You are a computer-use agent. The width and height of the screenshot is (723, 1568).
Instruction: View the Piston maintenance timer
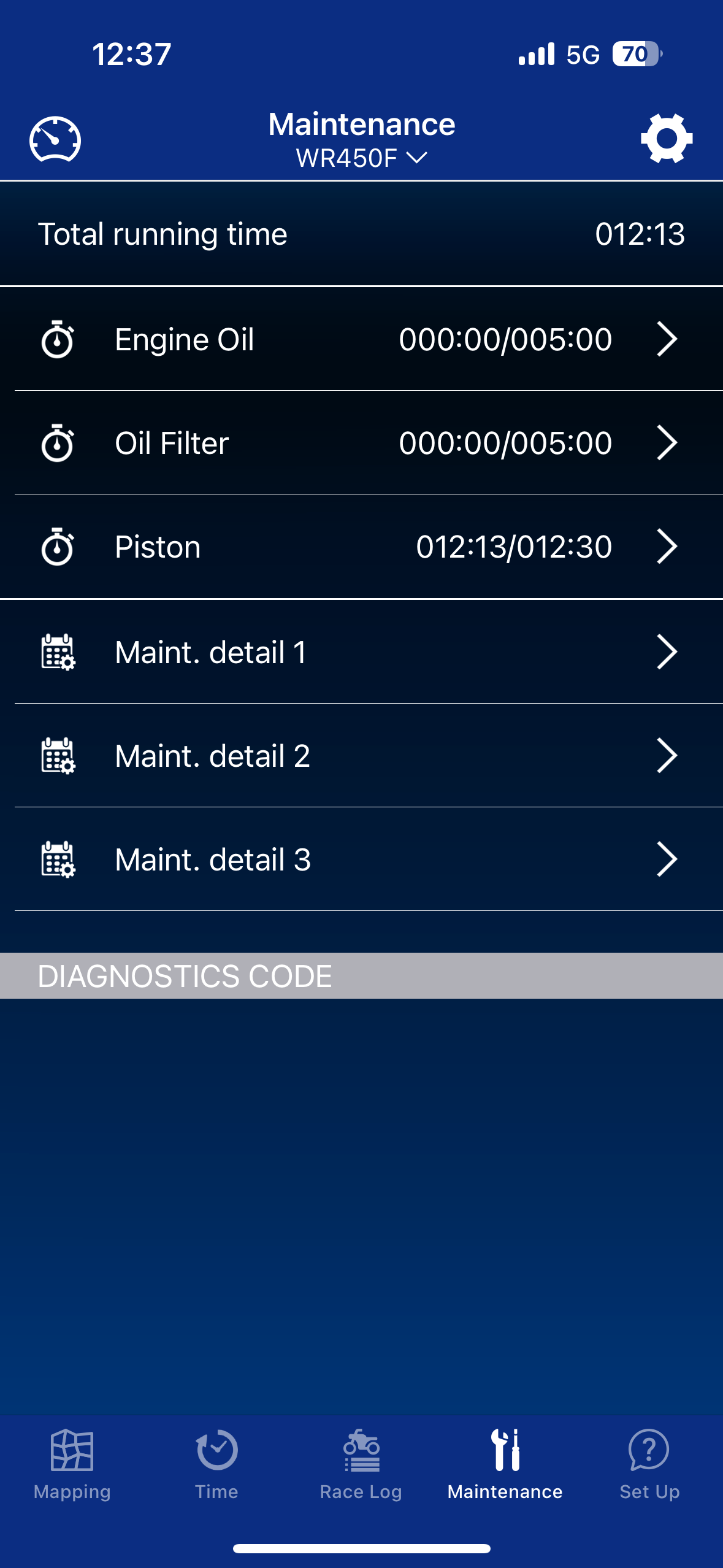[361, 547]
